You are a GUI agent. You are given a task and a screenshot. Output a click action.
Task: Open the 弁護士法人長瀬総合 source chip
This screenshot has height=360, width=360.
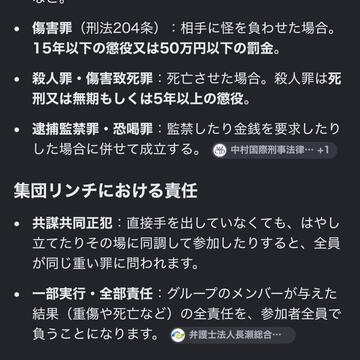pyautogui.click(x=232, y=335)
